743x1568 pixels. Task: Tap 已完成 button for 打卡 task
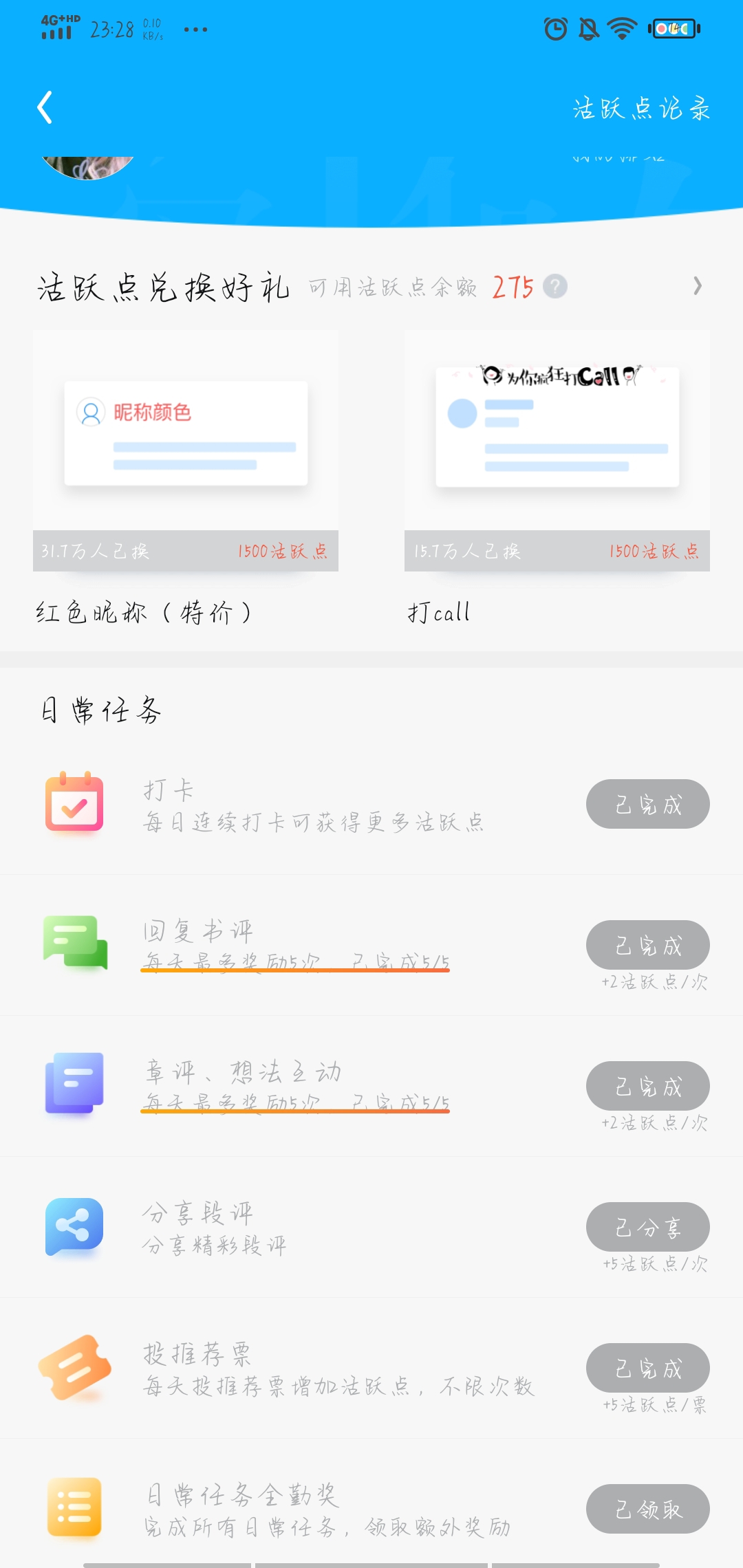pyautogui.click(x=647, y=804)
